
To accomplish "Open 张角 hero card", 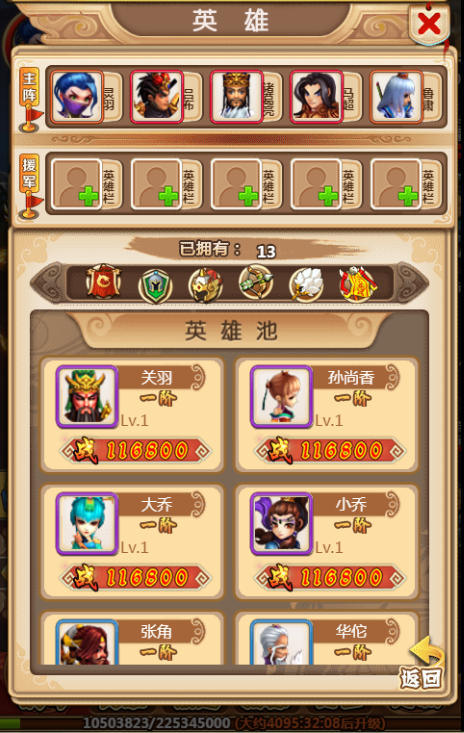I will (x=132, y=639).
